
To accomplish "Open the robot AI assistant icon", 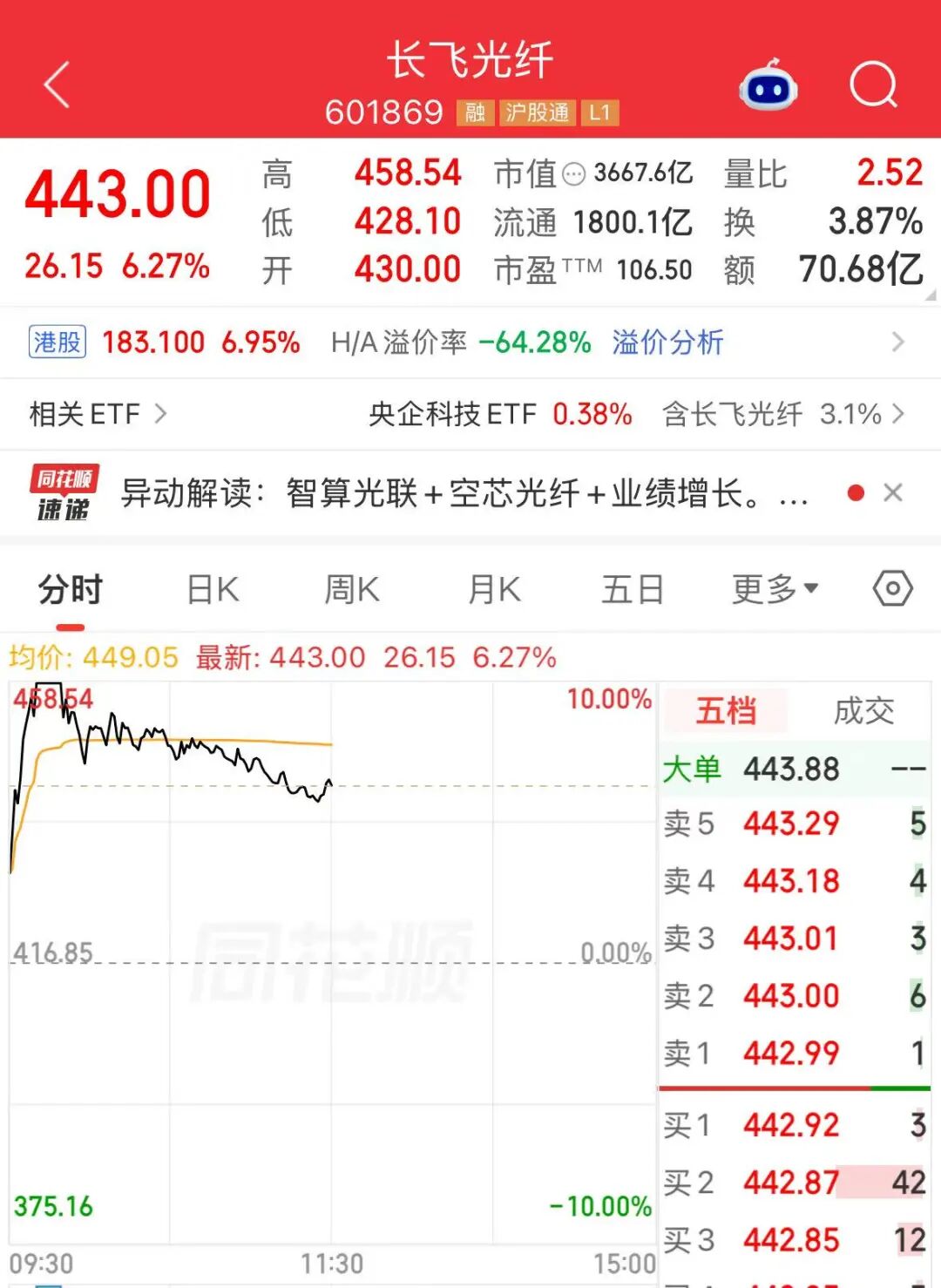I will click(768, 85).
